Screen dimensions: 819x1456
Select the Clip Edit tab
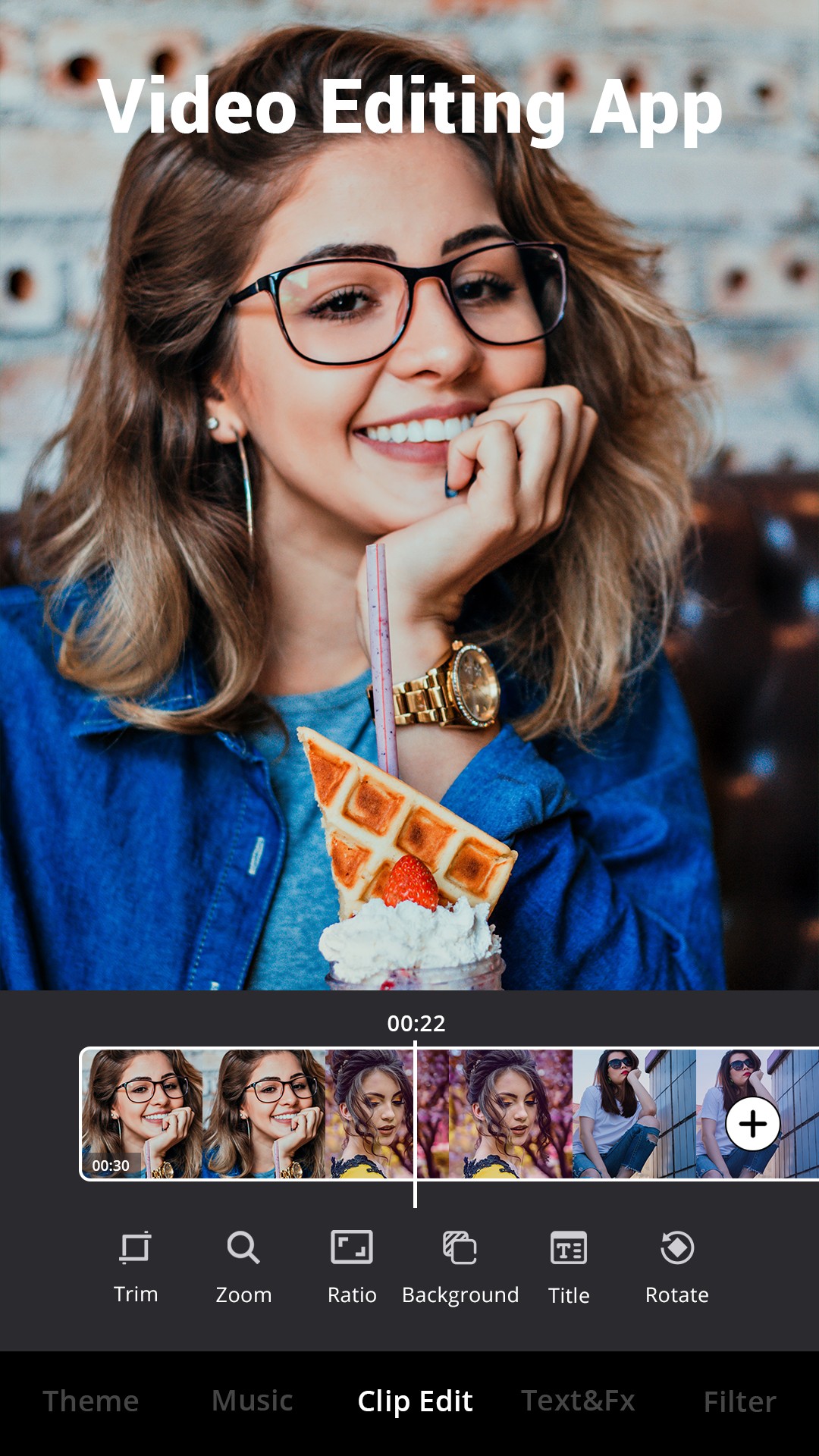[415, 1401]
